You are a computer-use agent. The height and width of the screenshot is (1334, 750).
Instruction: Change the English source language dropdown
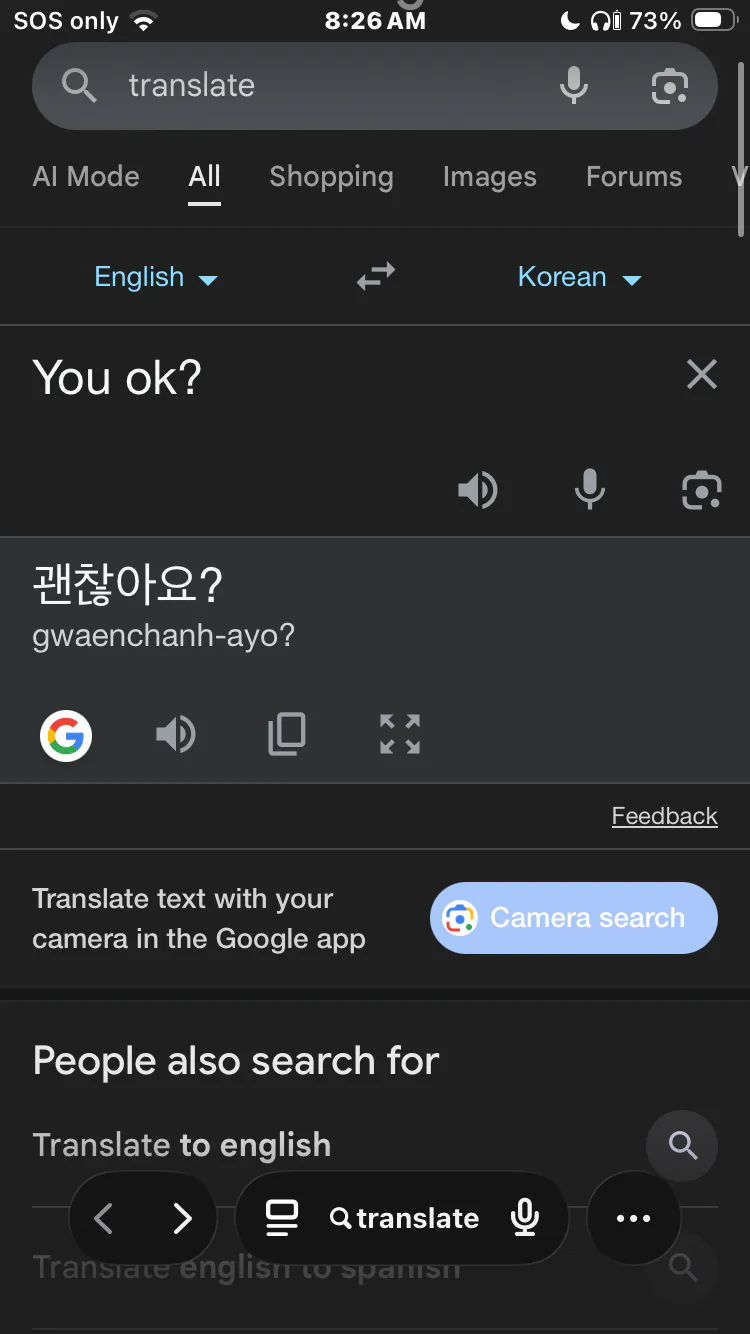tap(155, 277)
